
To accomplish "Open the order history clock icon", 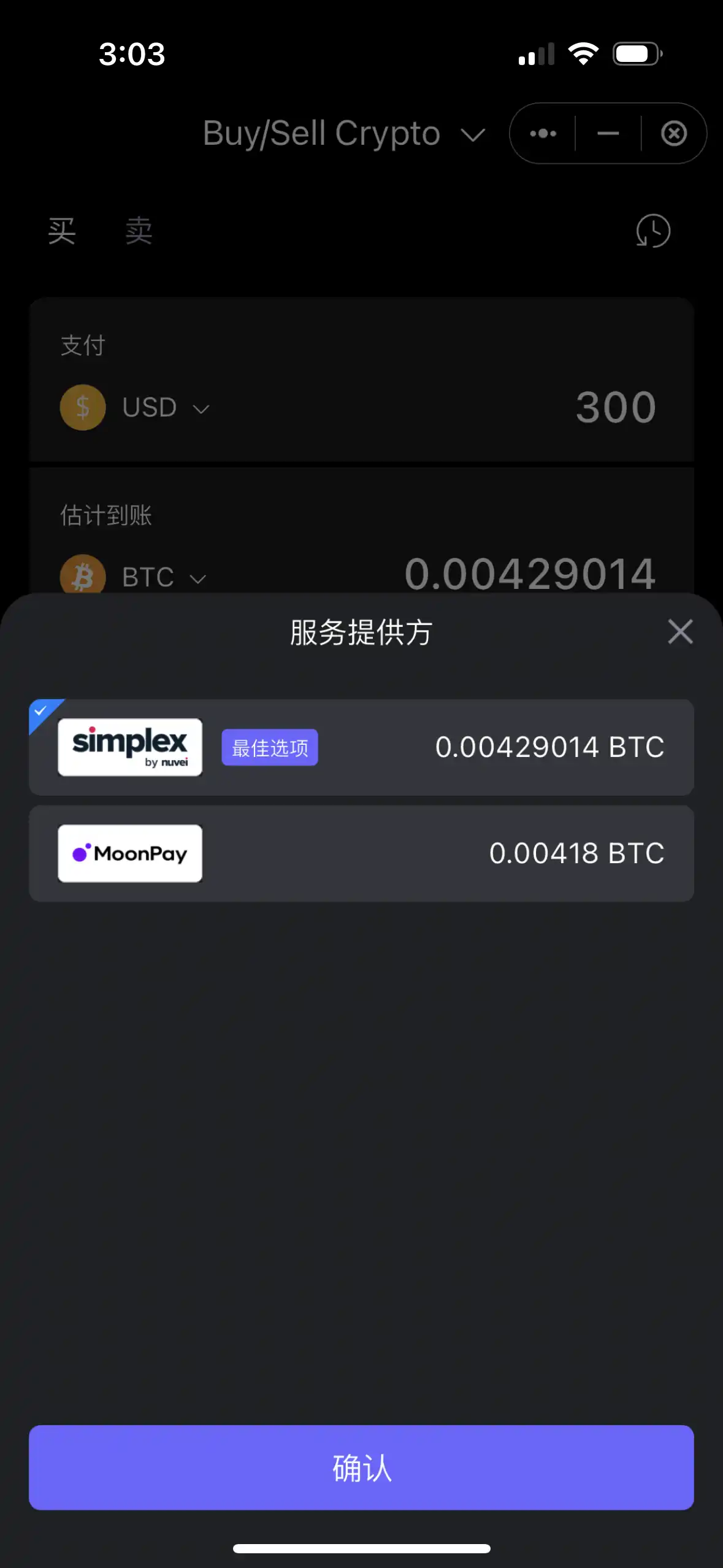I will pyautogui.click(x=652, y=231).
